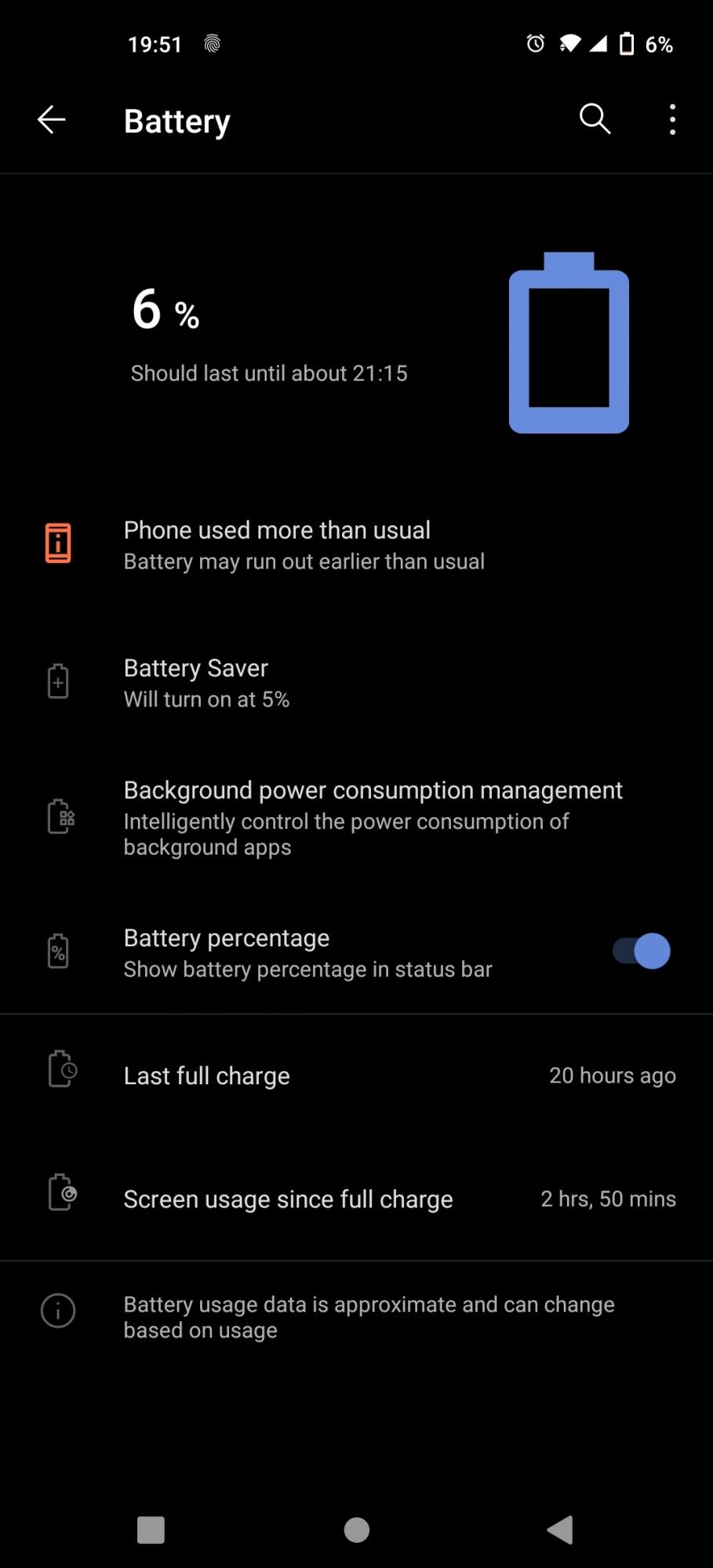The height and width of the screenshot is (1568, 713).
Task: Turn off the Battery percentage switch
Action: (x=642, y=951)
